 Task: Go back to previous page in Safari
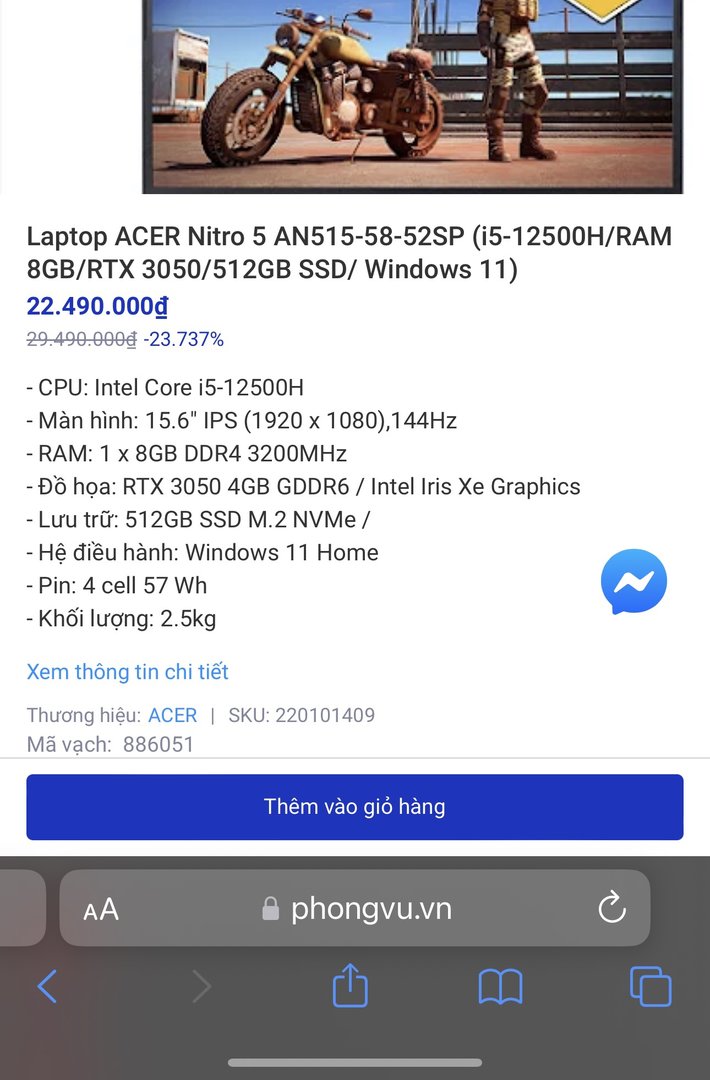tap(47, 987)
